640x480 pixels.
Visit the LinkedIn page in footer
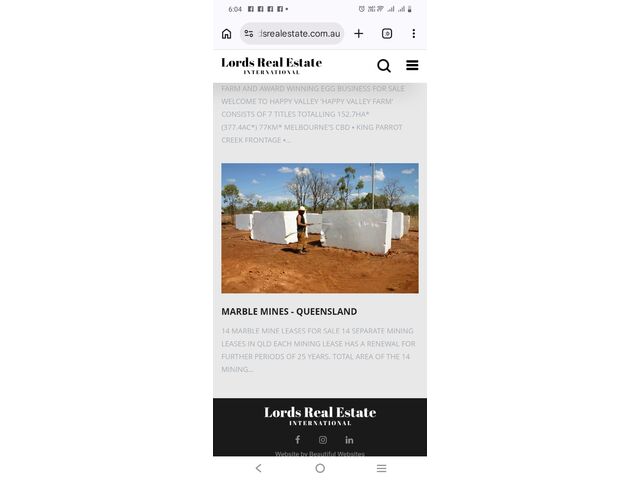(349, 440)
